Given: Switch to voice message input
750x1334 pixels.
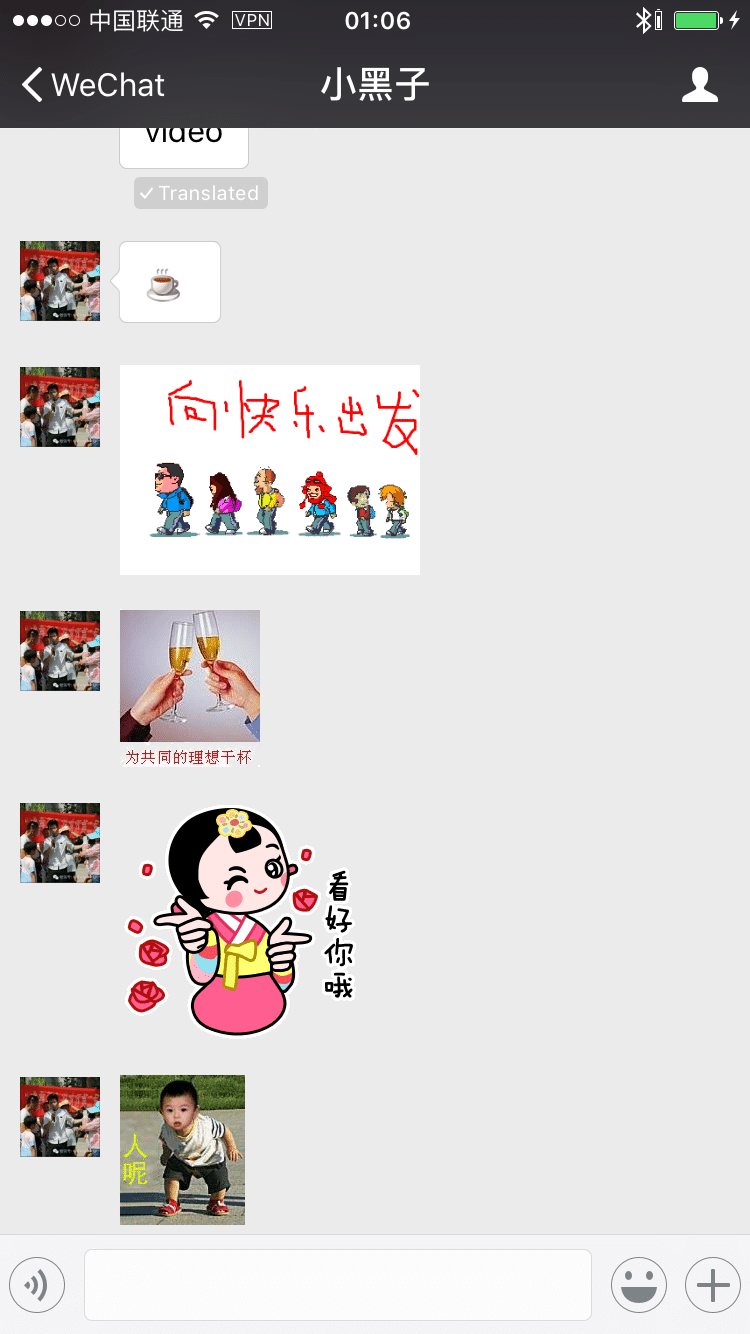Looking at the screenshot, I should (37, 1285).
